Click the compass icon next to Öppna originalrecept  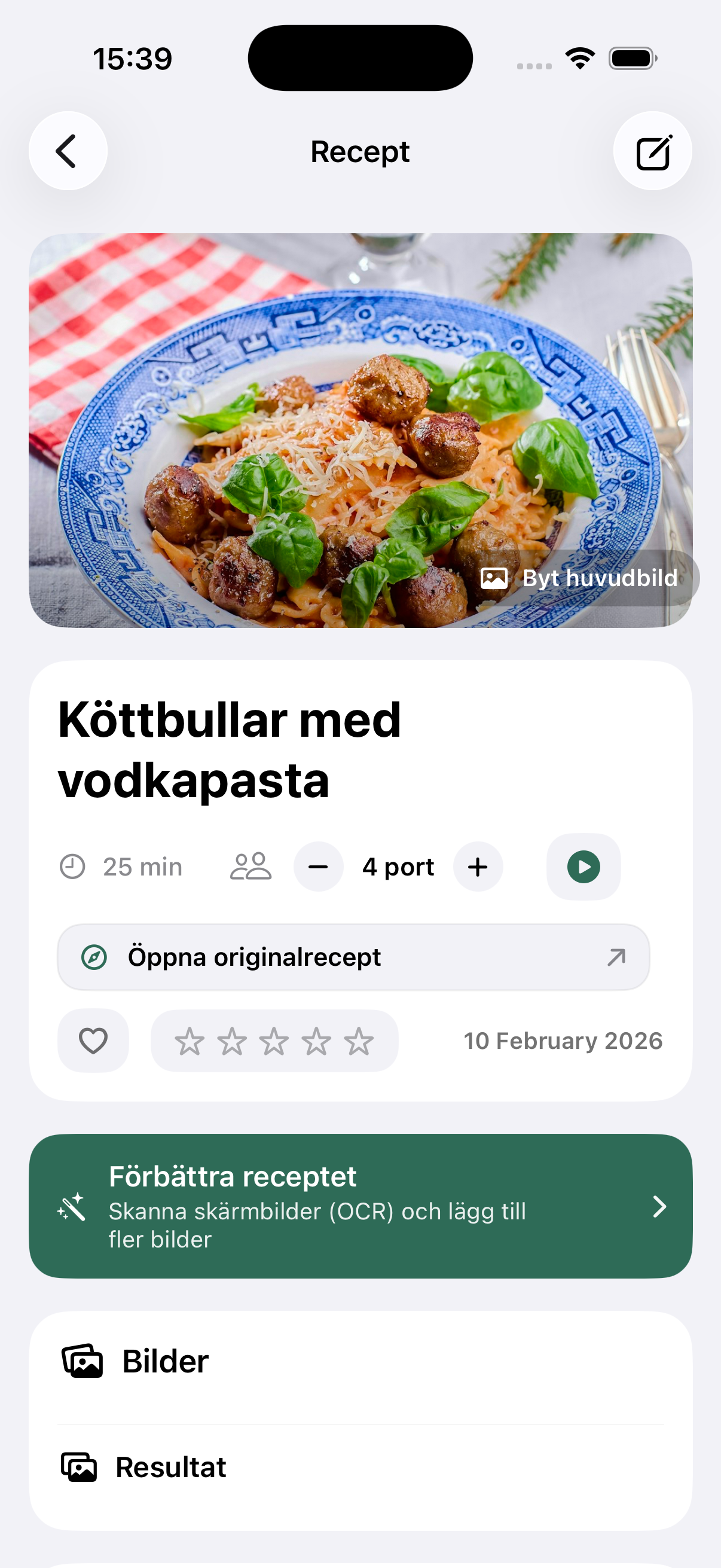coord(96,957)
